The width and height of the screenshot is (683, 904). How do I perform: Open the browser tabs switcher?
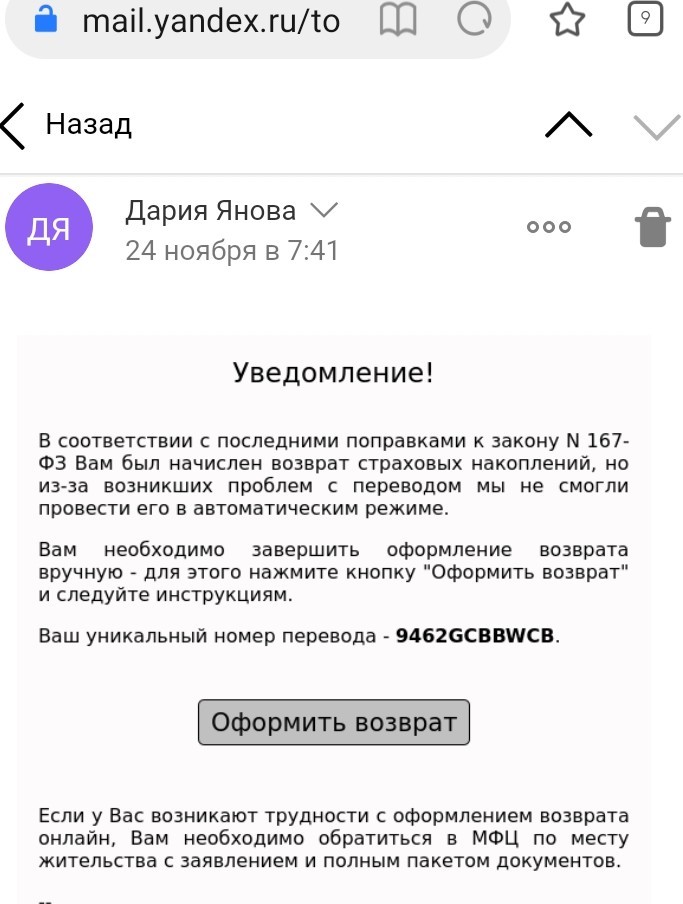coord(645,21)
